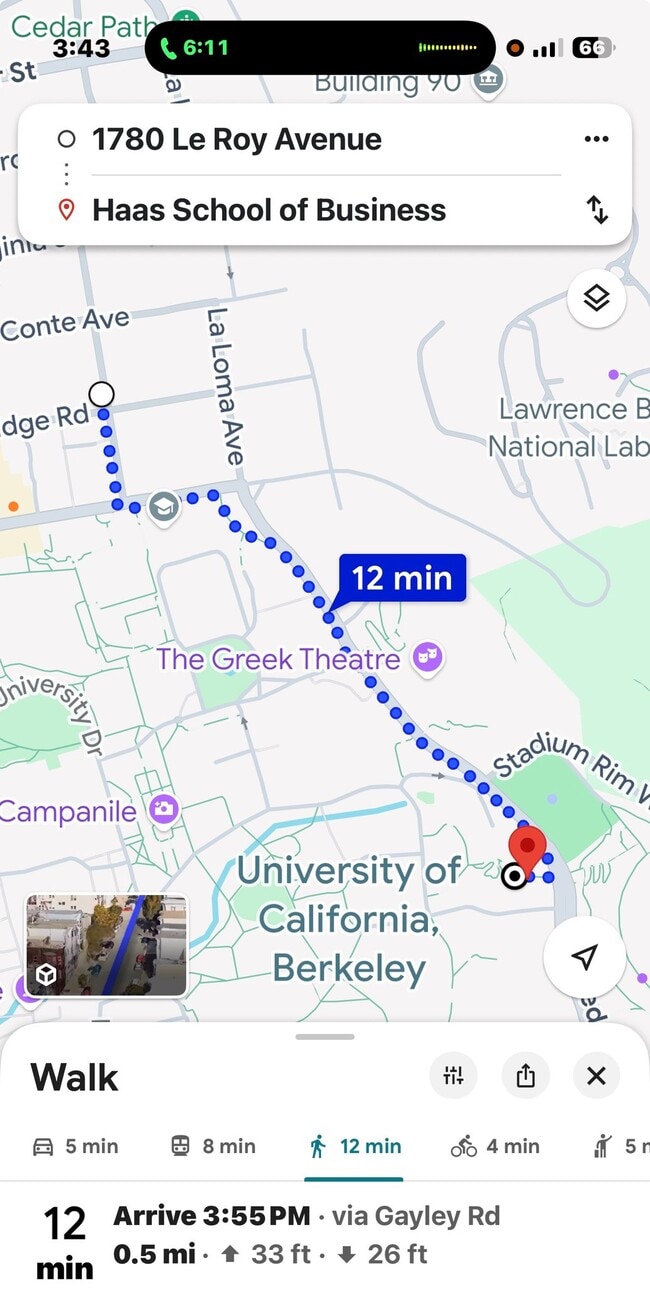This screenshot has height=1289, width=650.
Task: Change the destination Haas School of Business
Action: (269, 210)
